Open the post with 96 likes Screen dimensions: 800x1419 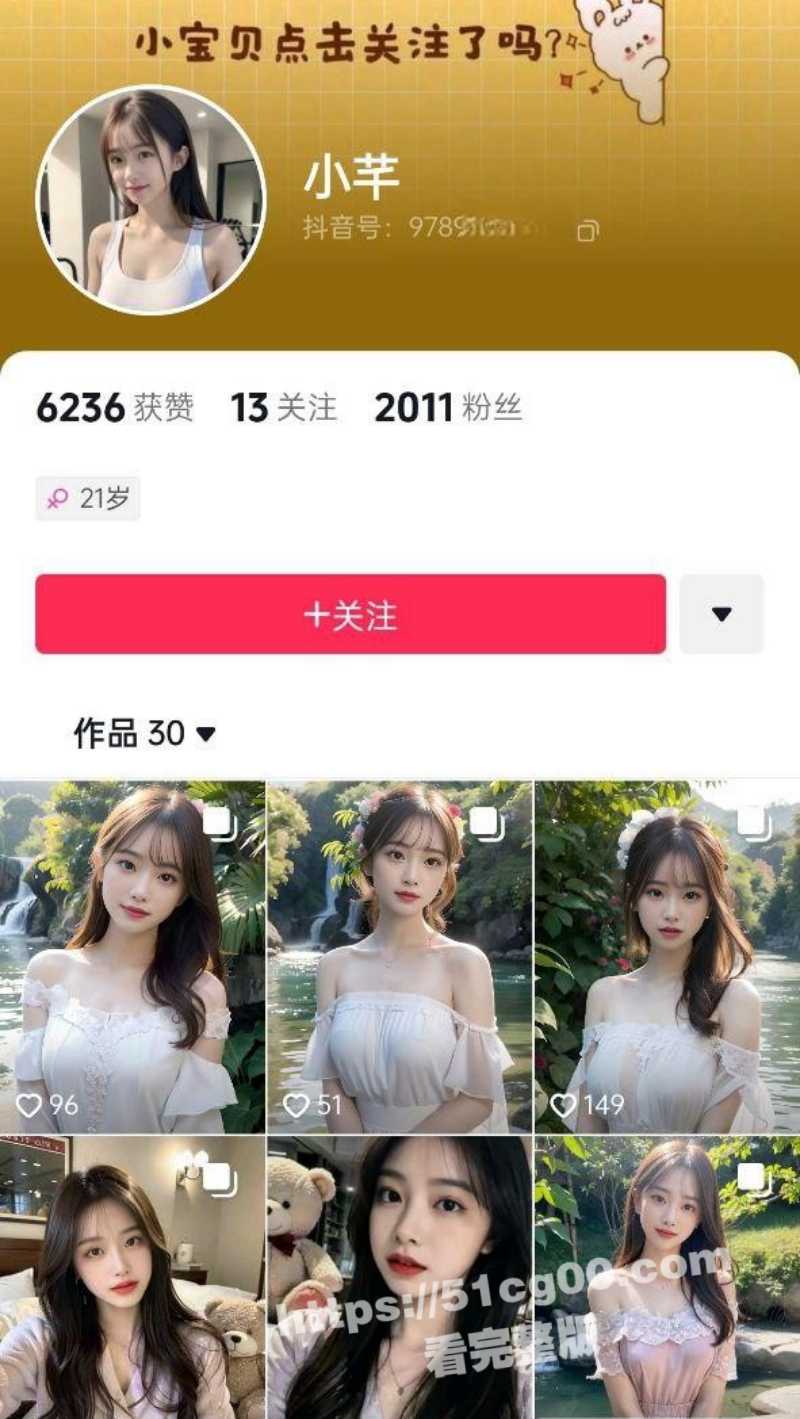(133, 955)
